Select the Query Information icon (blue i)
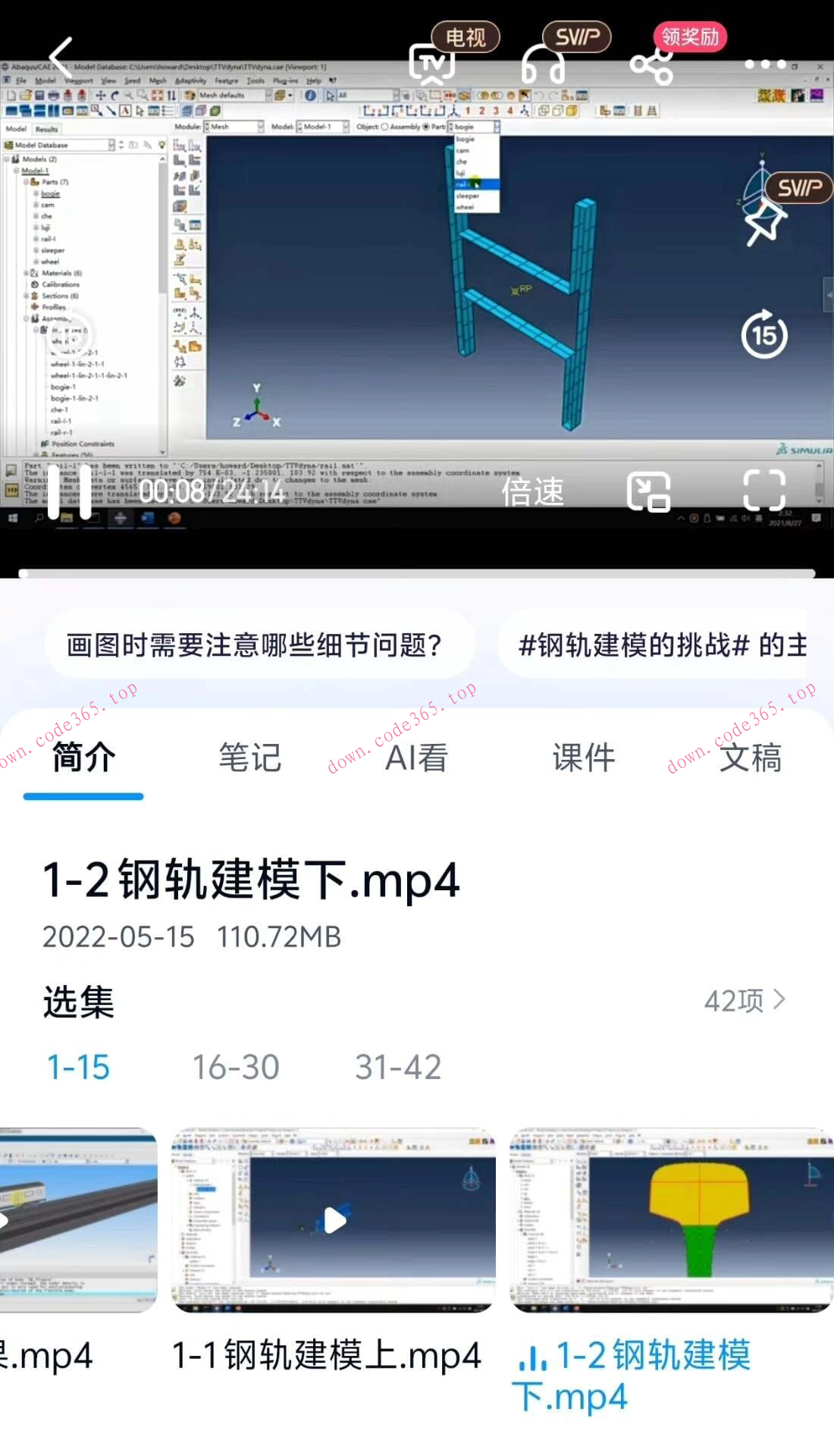 coord(310,96)
